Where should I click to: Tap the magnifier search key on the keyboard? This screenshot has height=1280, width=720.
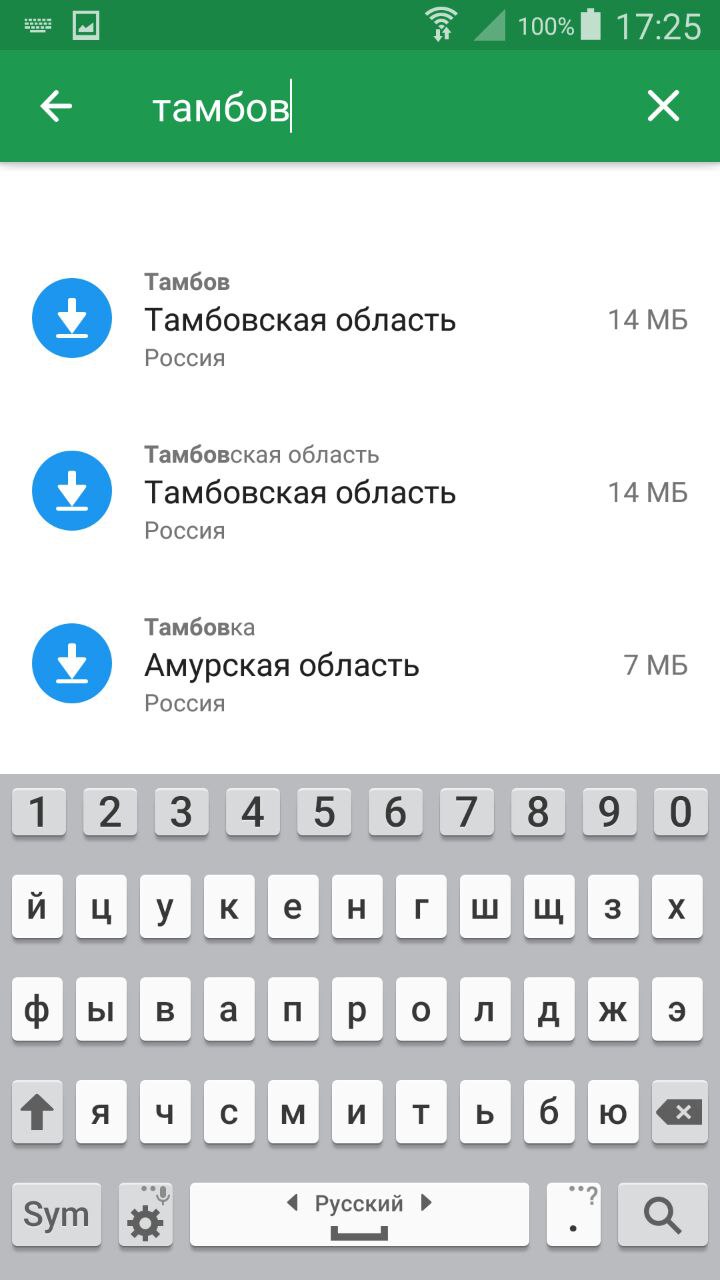[x=662, y=1214]
